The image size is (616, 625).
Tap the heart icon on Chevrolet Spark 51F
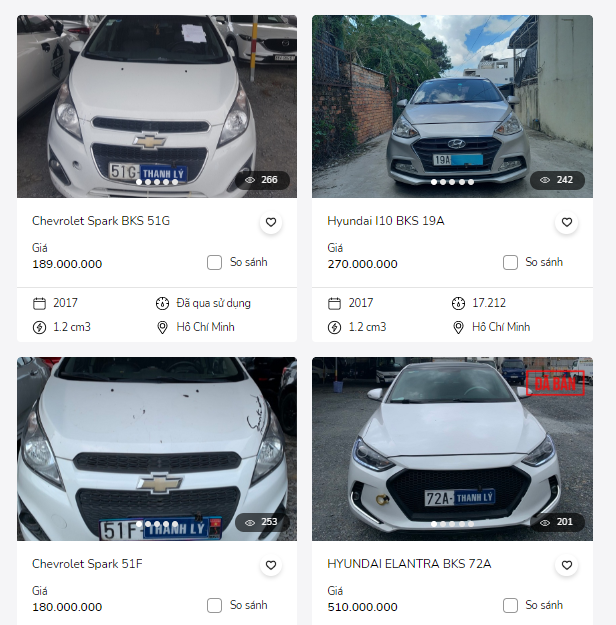click(x=270, y=566)
